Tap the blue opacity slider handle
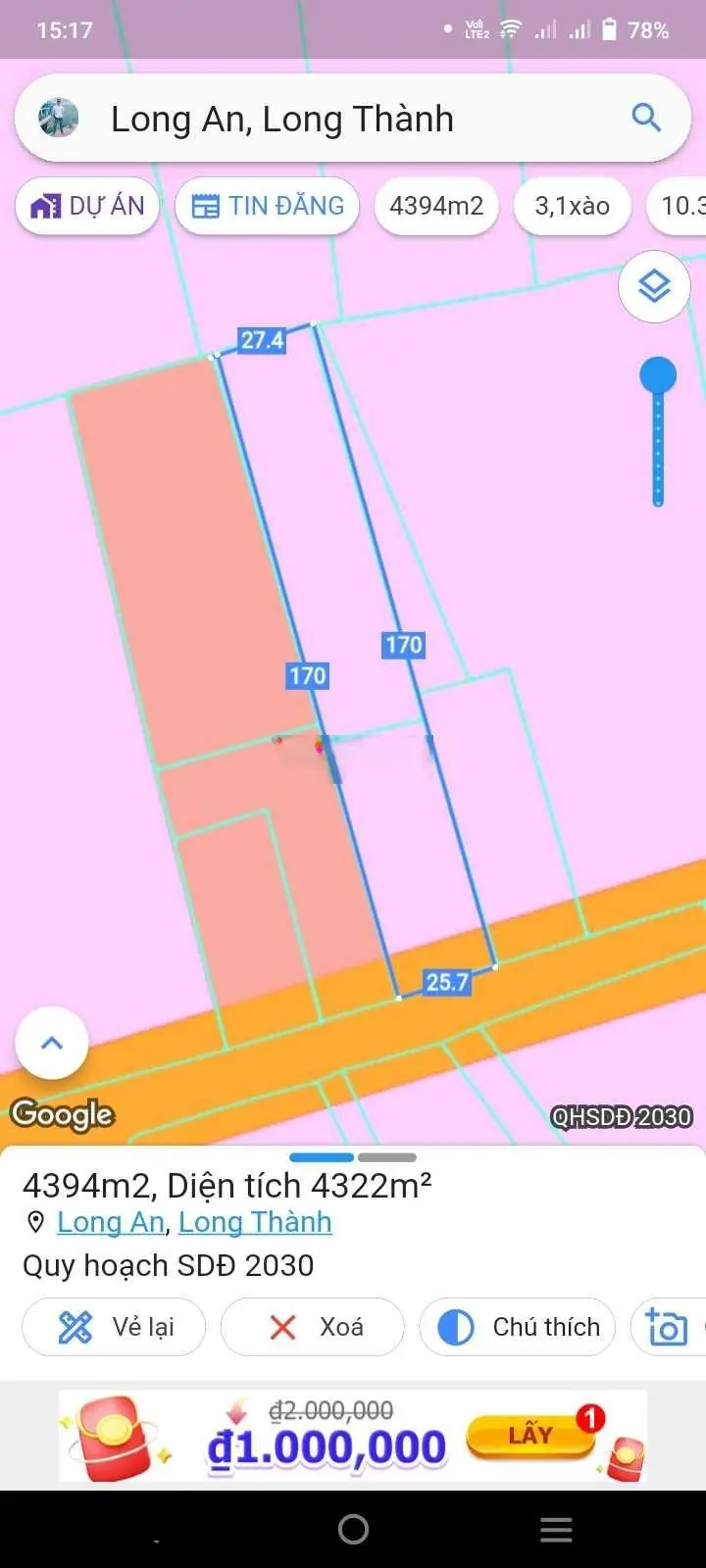Viewport: 706px width, 1568px height. (x=658, y=375)
